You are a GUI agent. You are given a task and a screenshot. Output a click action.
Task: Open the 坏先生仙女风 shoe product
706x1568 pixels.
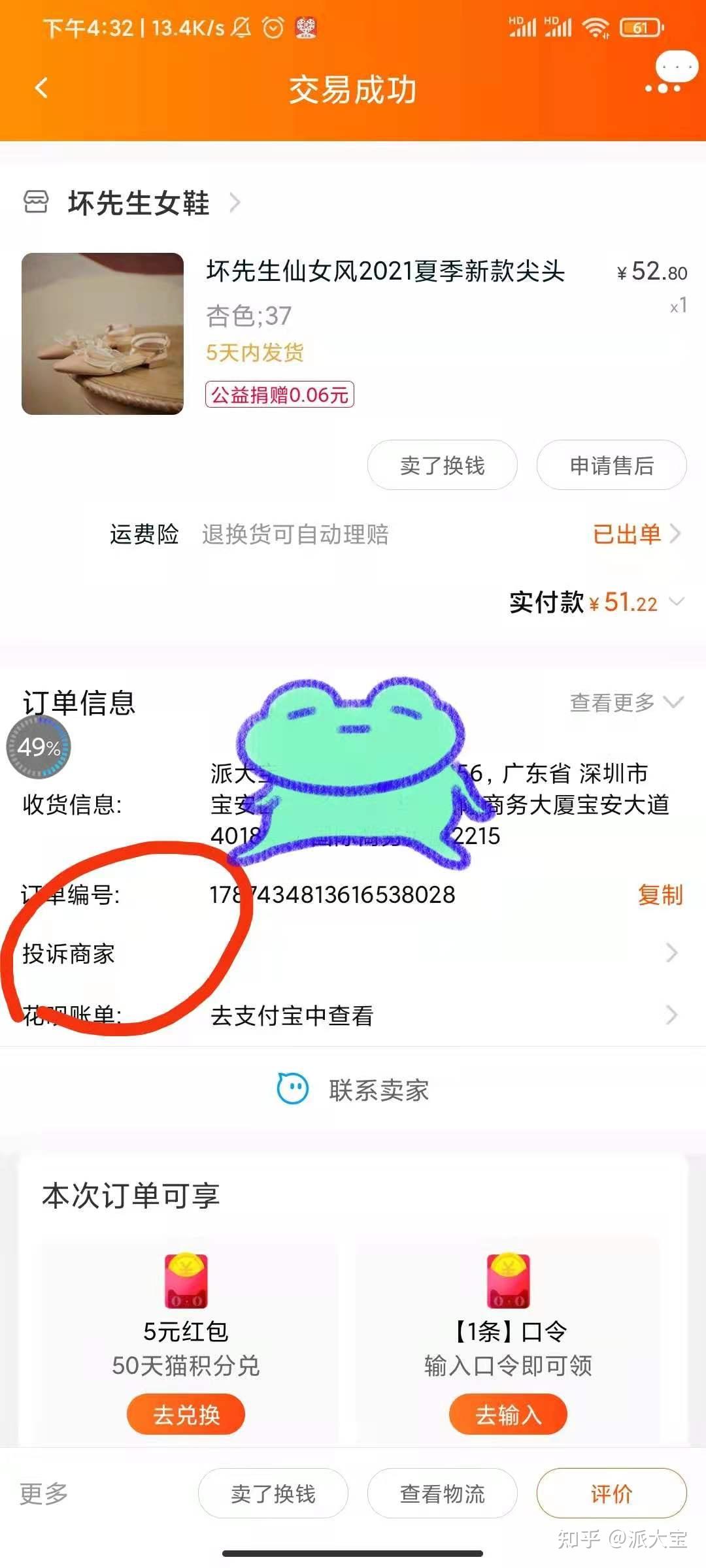pyautogui.click(x=385, y=271)
